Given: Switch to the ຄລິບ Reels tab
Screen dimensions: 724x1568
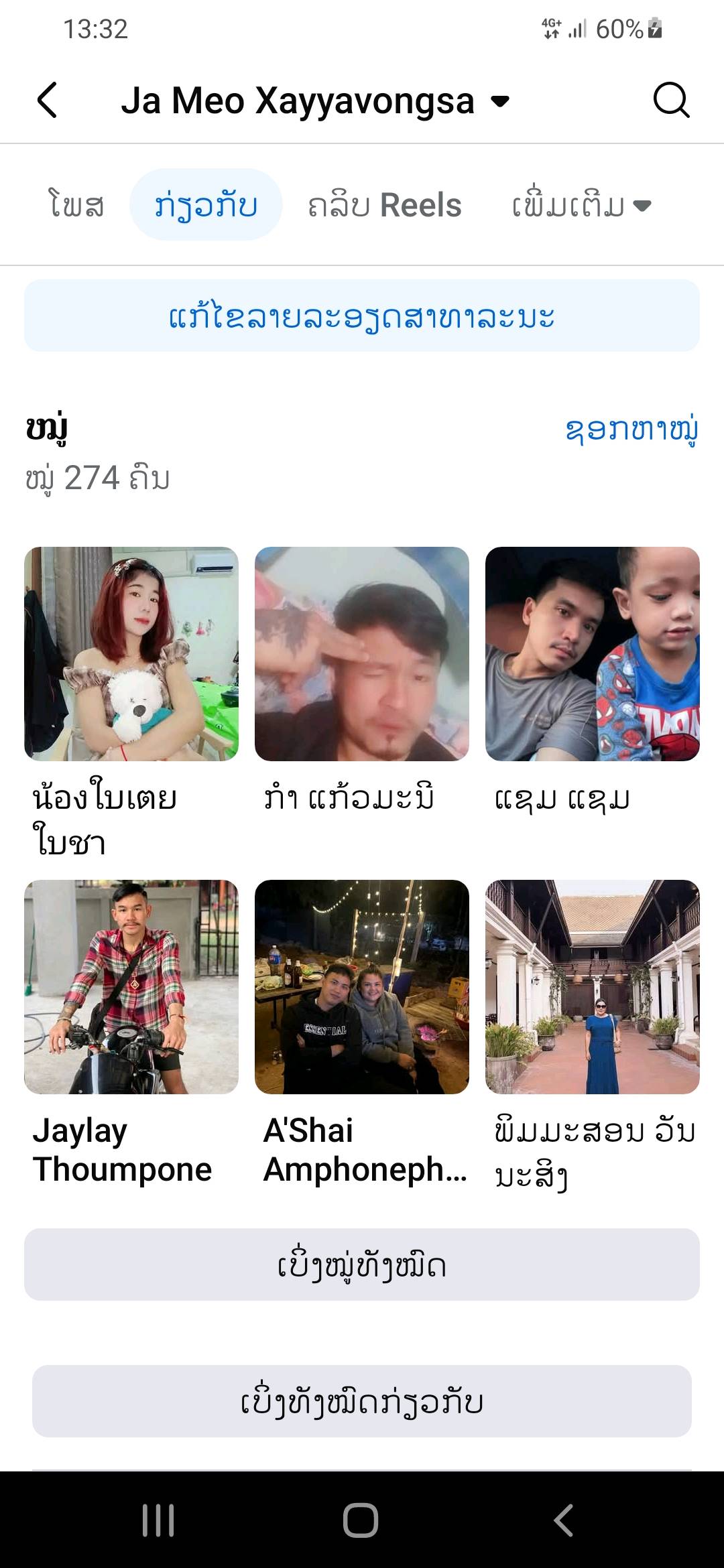Looking at the screenshot, I should tap(385, 204).
